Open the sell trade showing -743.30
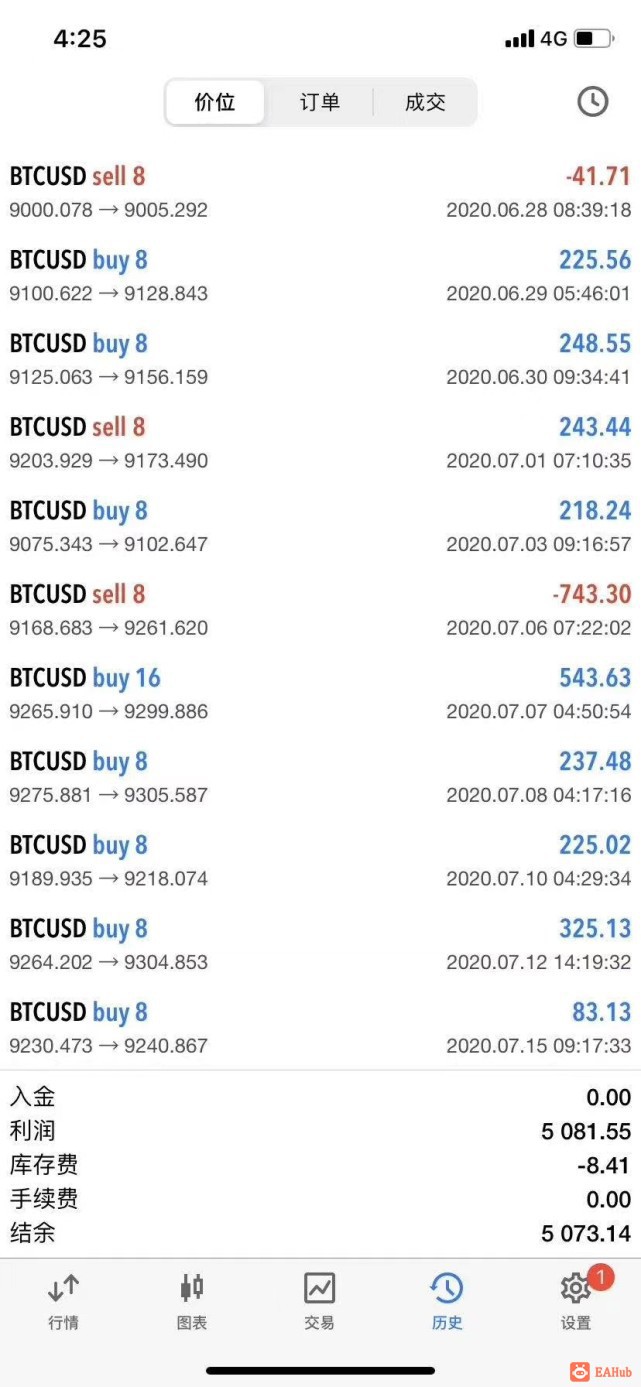 (320, 610)
